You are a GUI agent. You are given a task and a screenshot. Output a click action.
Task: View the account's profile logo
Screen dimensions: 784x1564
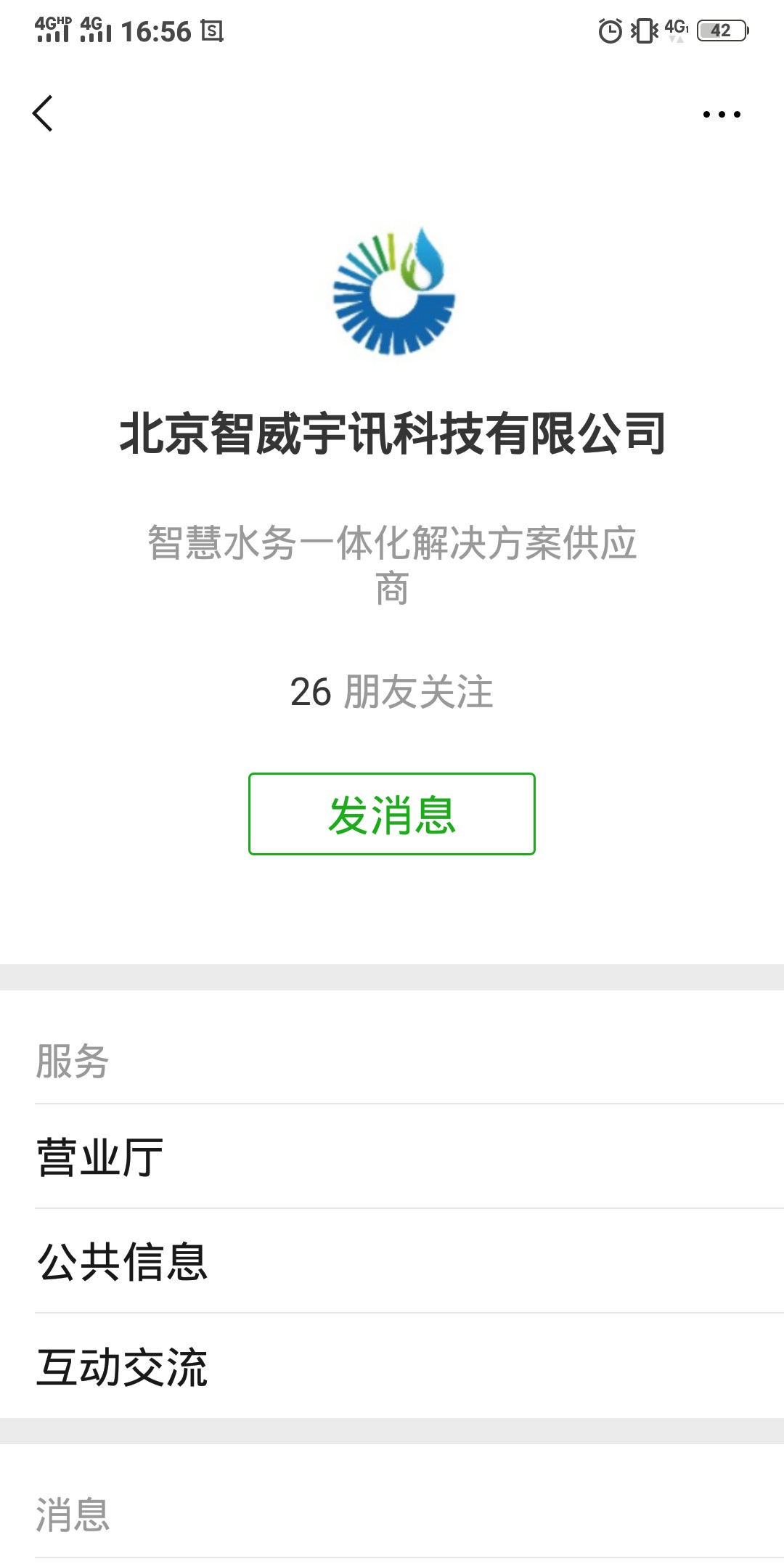click(x=393, y=292)
